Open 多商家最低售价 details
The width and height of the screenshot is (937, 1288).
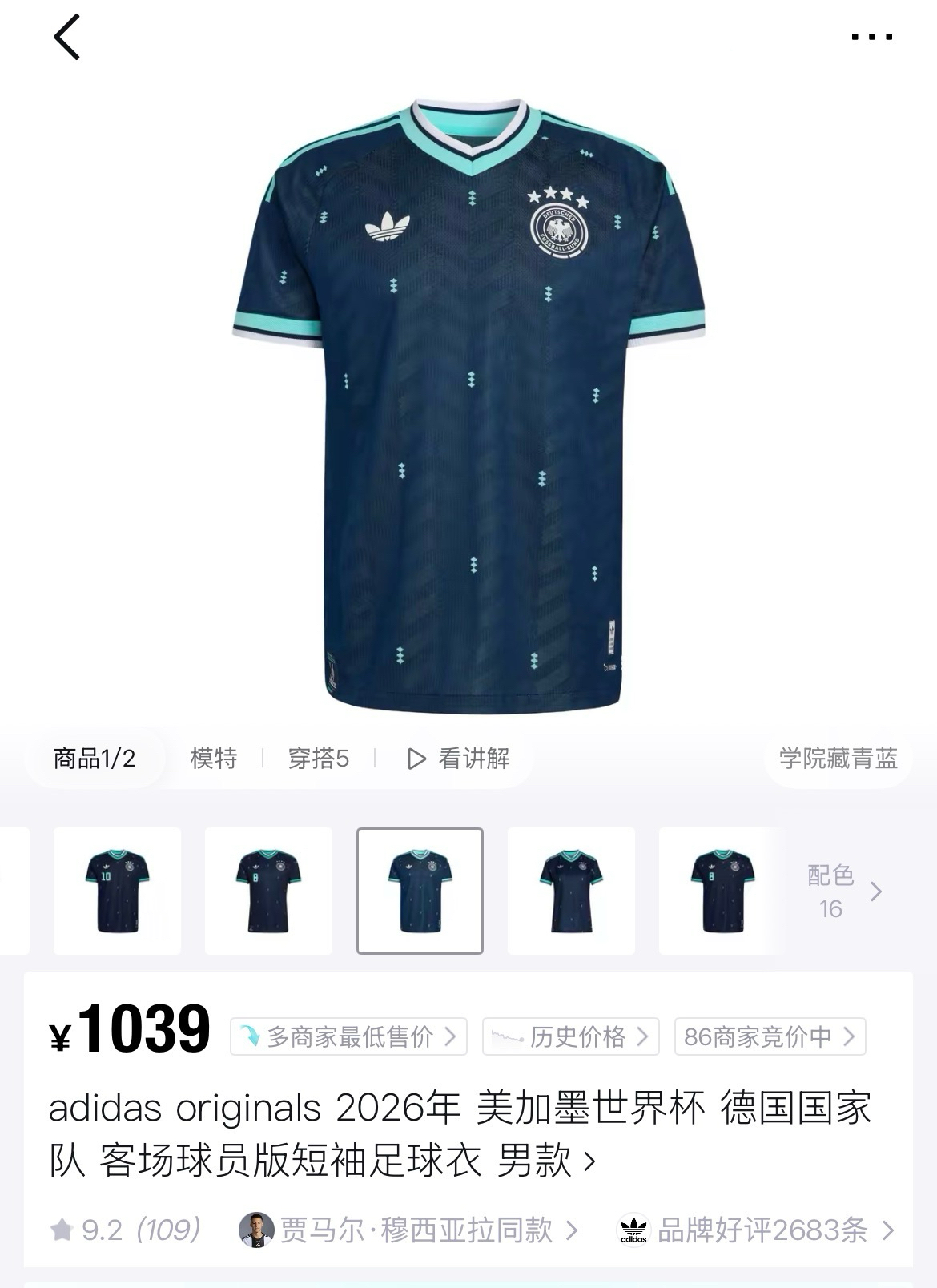[348, 1036]
